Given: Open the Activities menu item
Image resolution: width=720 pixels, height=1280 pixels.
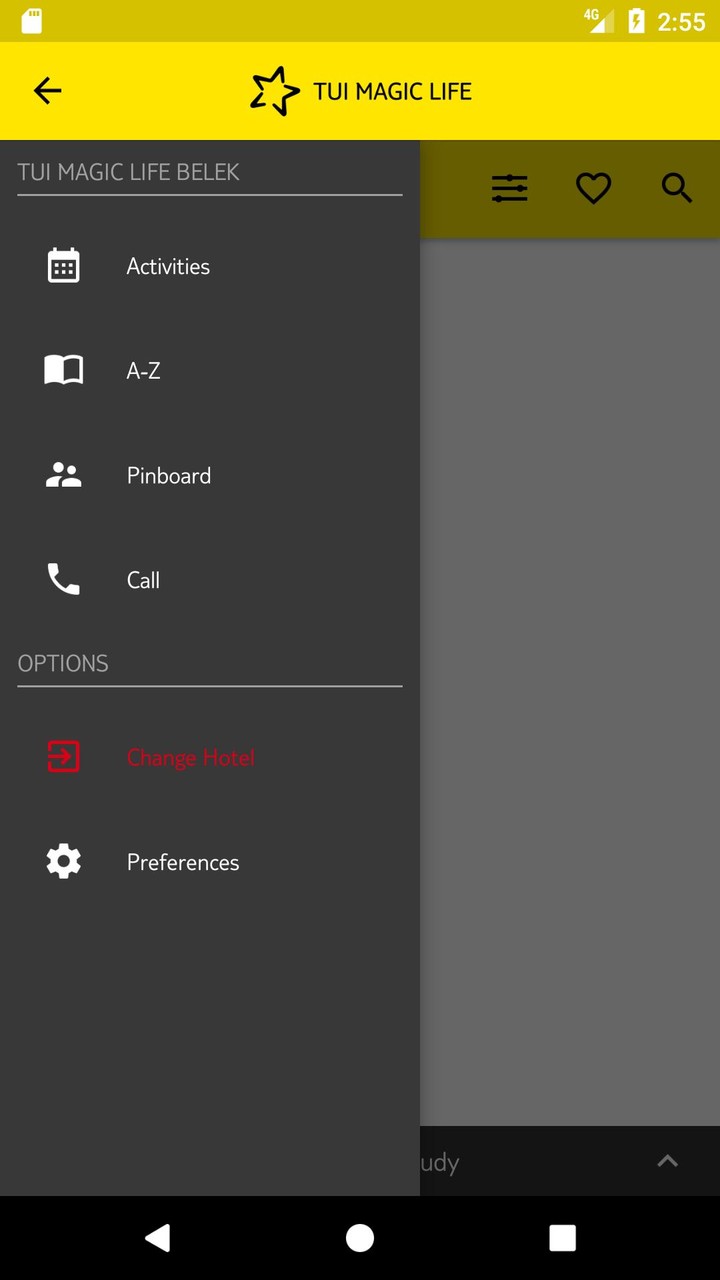Looking at the screenshot, I should point(168,266).
